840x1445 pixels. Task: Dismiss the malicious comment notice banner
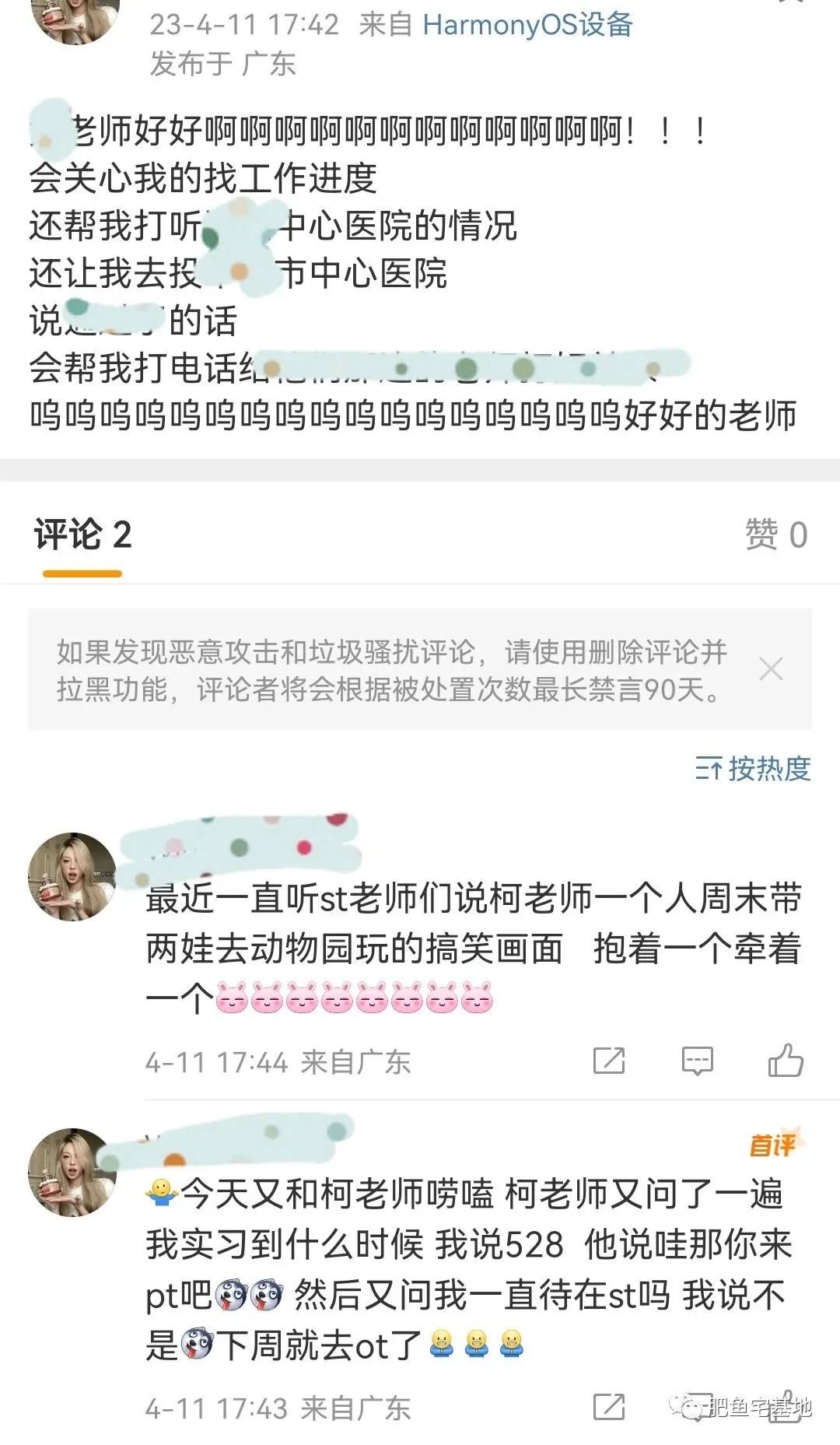pyautogui.click(x=770, y=668)
